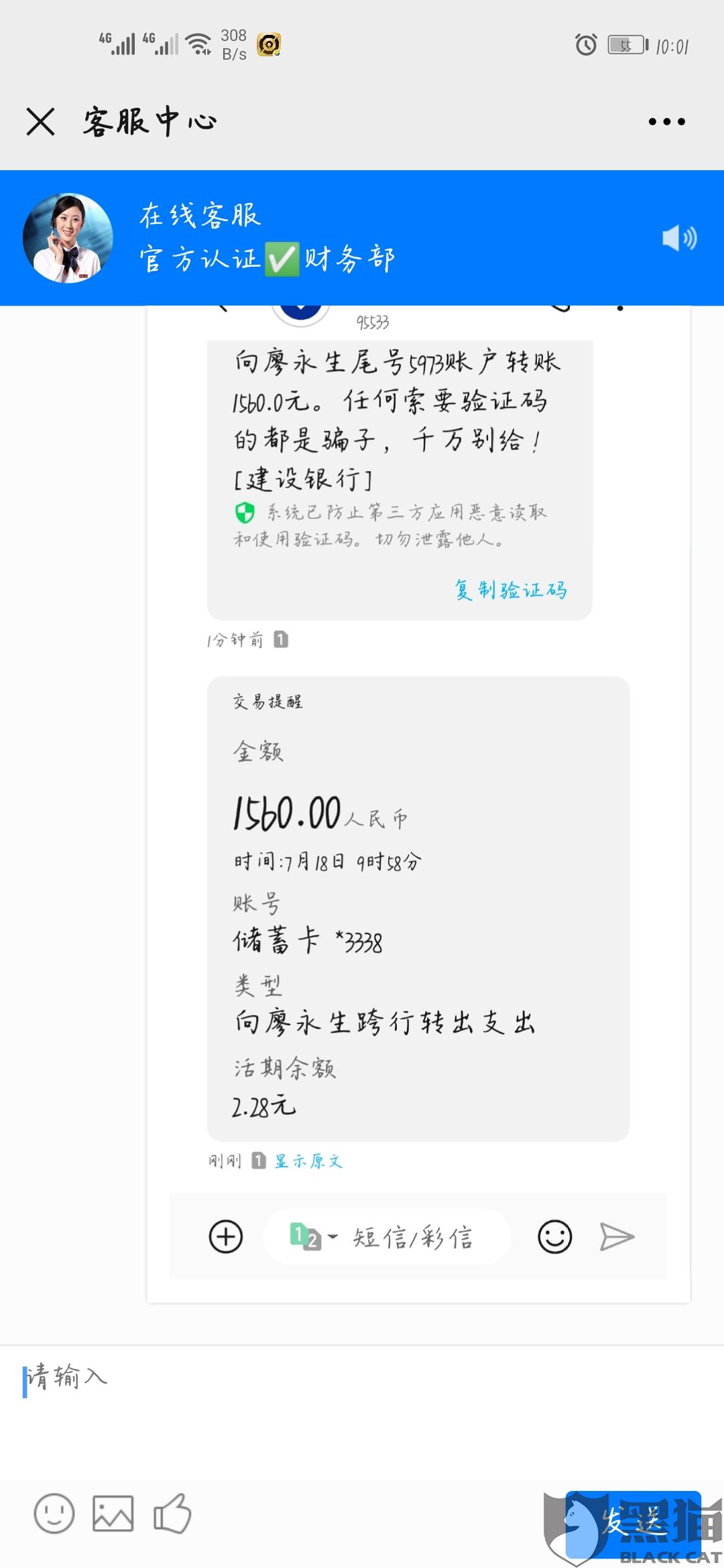Rate the service with thumbs up
Viewport: 724px width, 1568px height.
click(172, 1513)
